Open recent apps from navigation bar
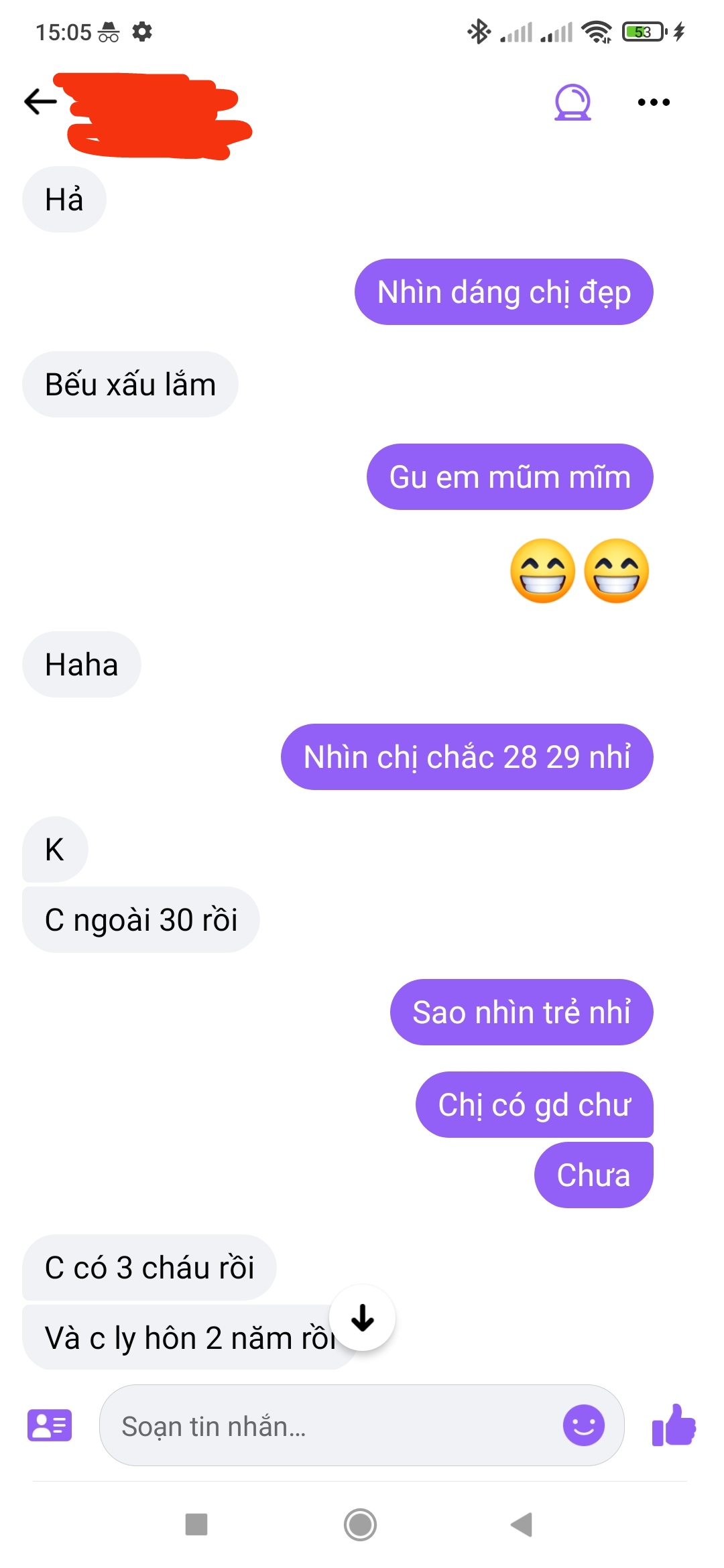The image size is (724, 1568). [196, 1524]
